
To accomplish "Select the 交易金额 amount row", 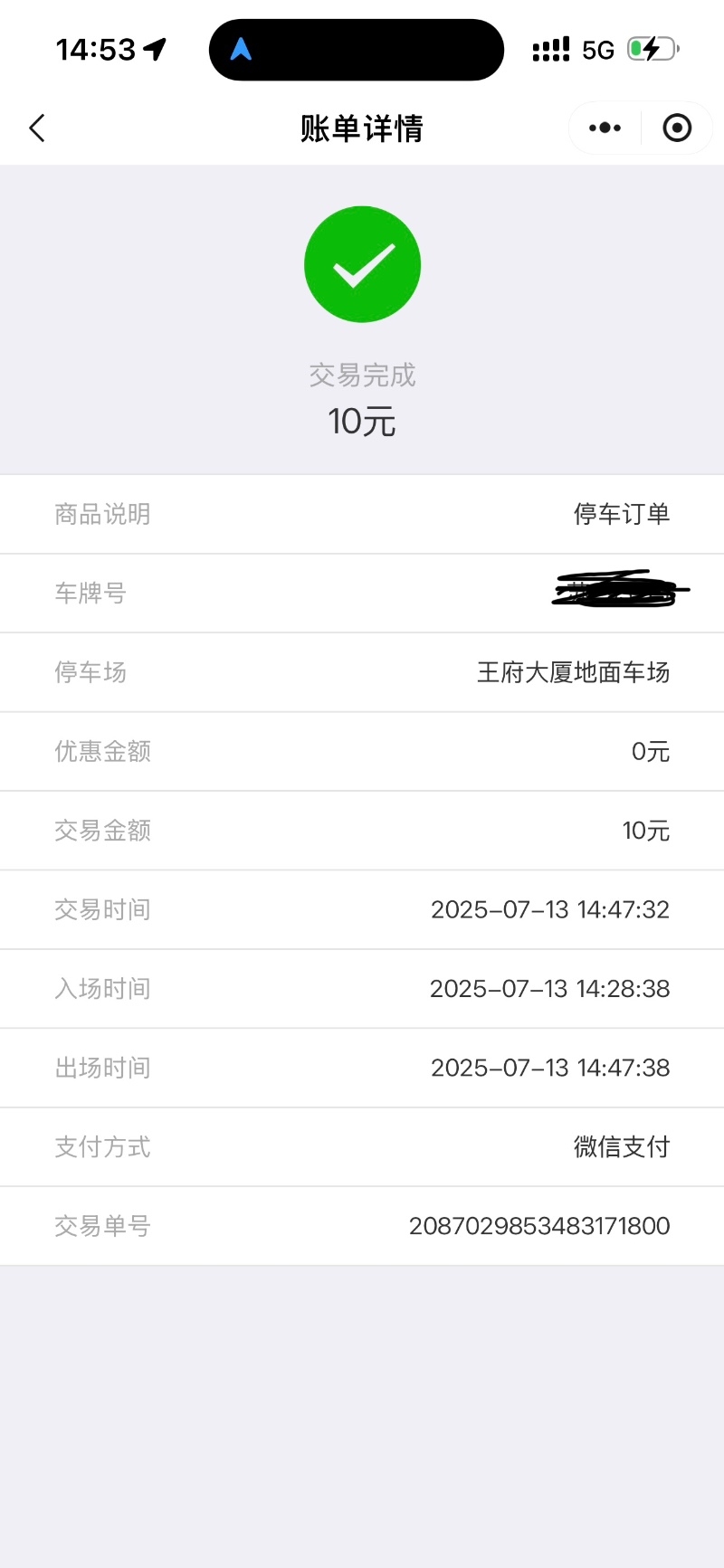I will [362, 830].
